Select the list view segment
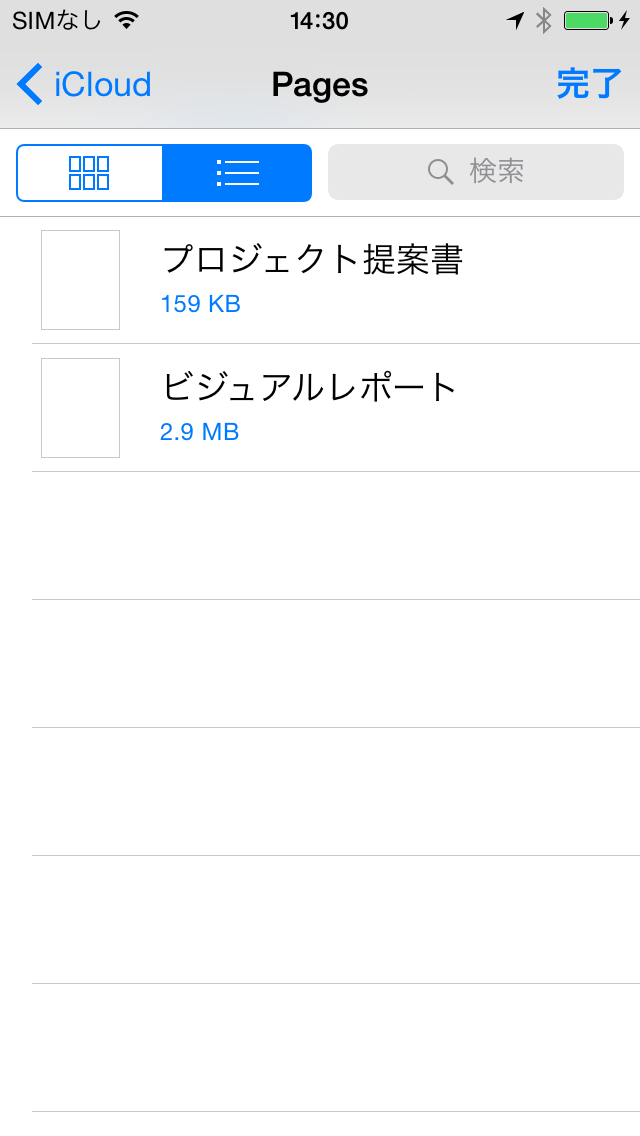Screen dimensions: 640x1136 pyautogui.click(x=237, y=172)
